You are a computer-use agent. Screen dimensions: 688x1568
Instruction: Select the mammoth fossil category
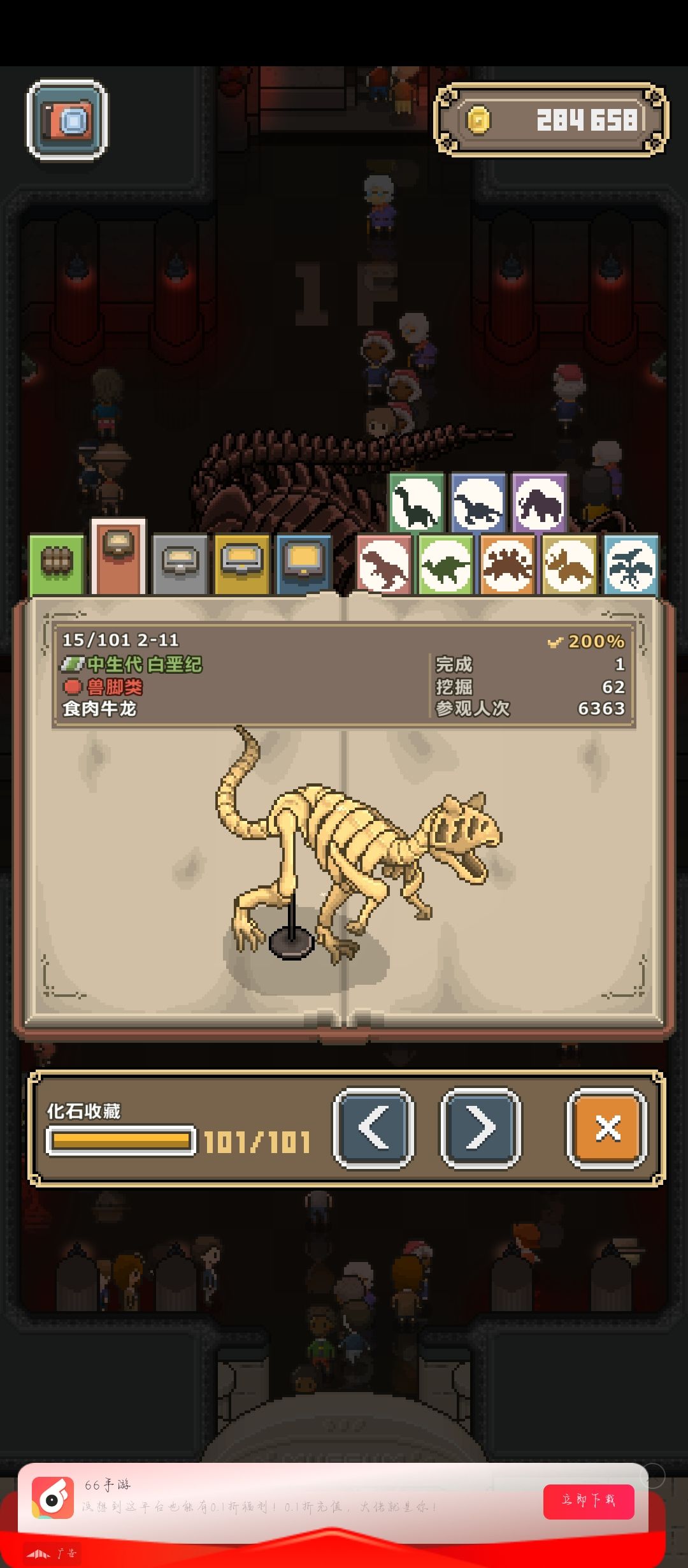click(x=538, y=504)
